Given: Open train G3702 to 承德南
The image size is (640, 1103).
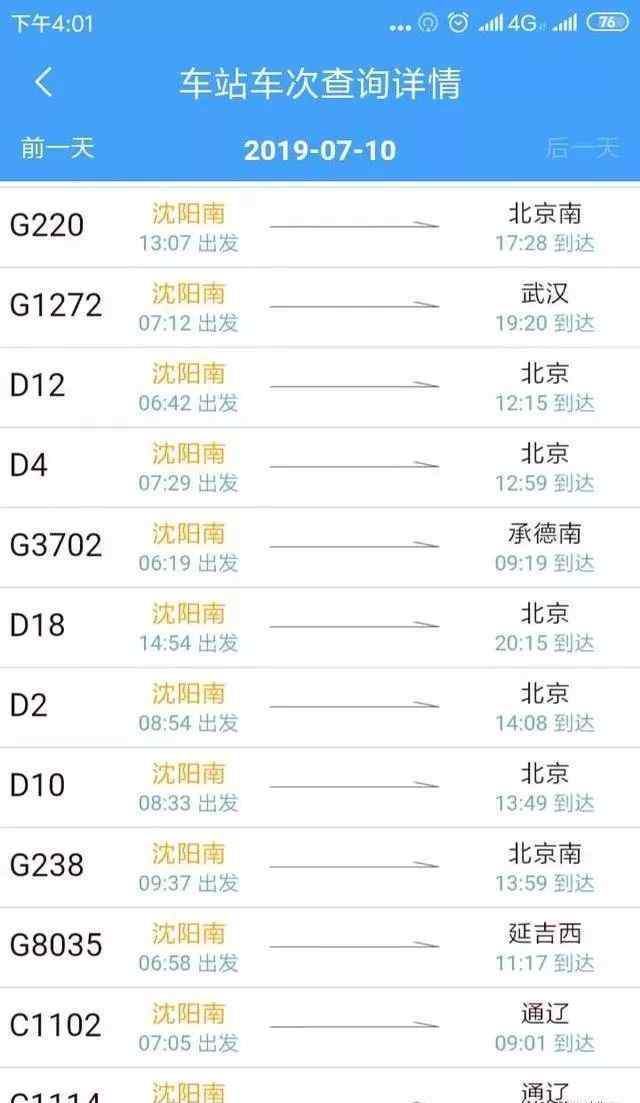Looking at the screenshot, I should coord(320,548).
